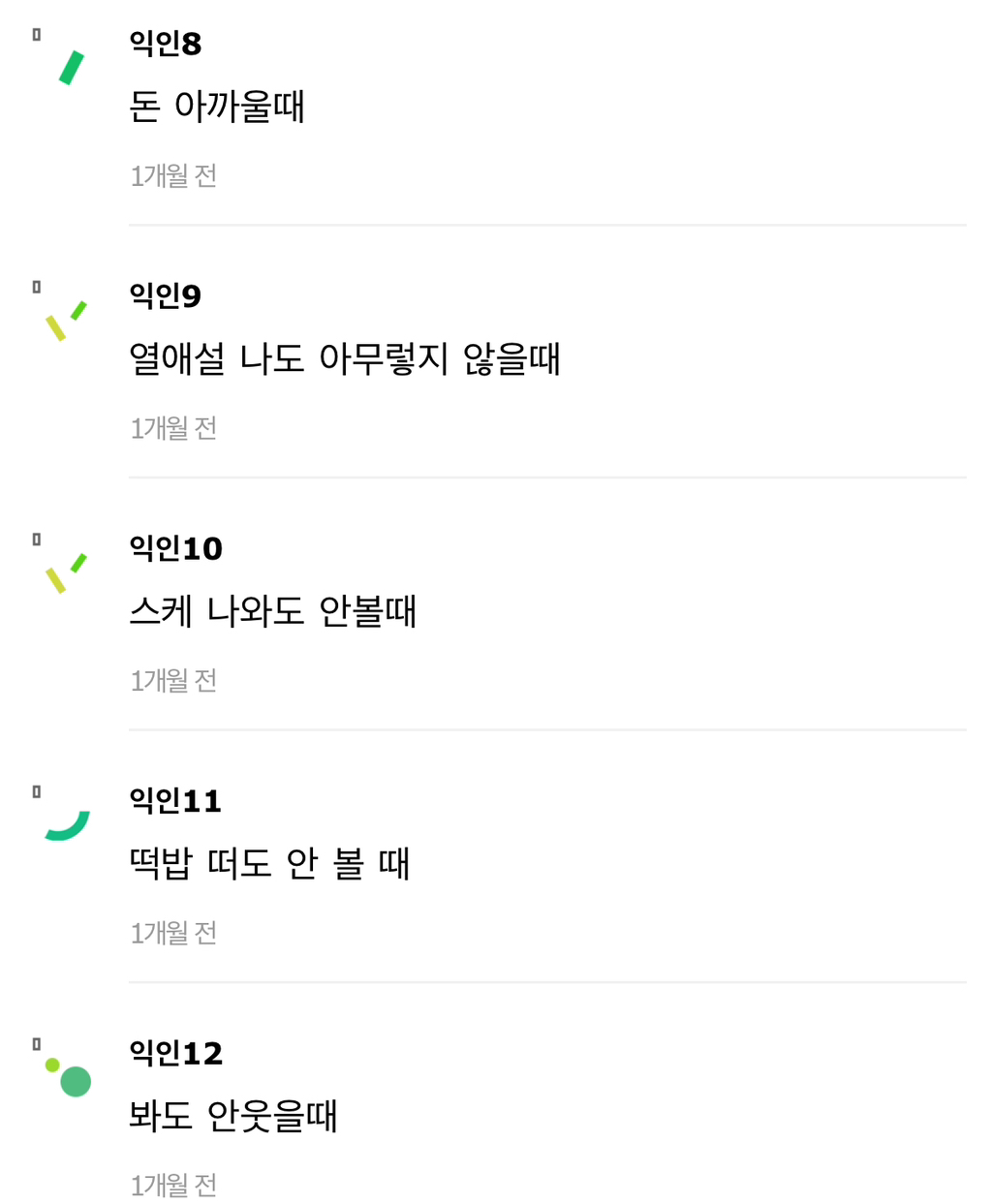Click the avatar beside 봐도 안웃을때 comment
The image size is (992, 1204).
point(68,1077)
